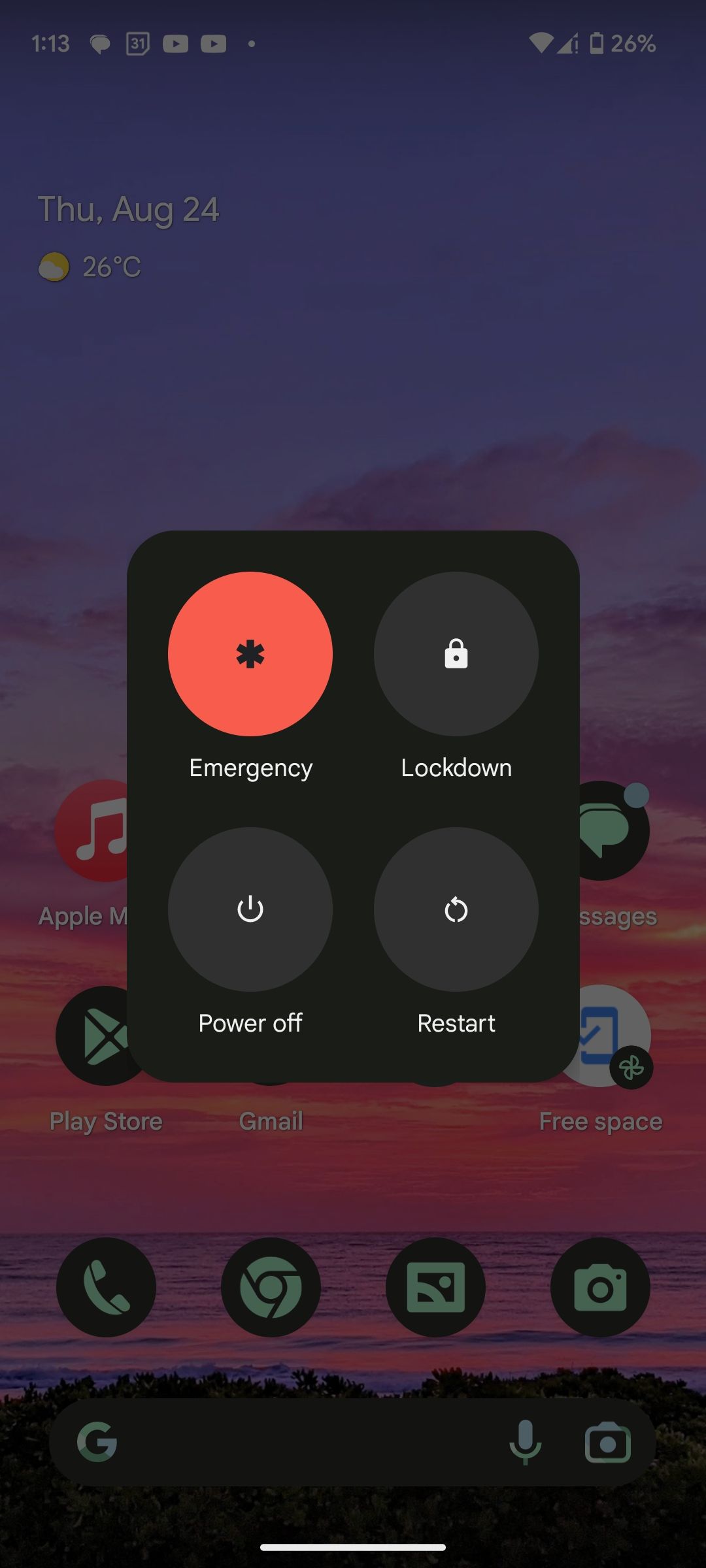Open the Photos app in the dock
This screenshot has height=1568, width=706.
435,1286
